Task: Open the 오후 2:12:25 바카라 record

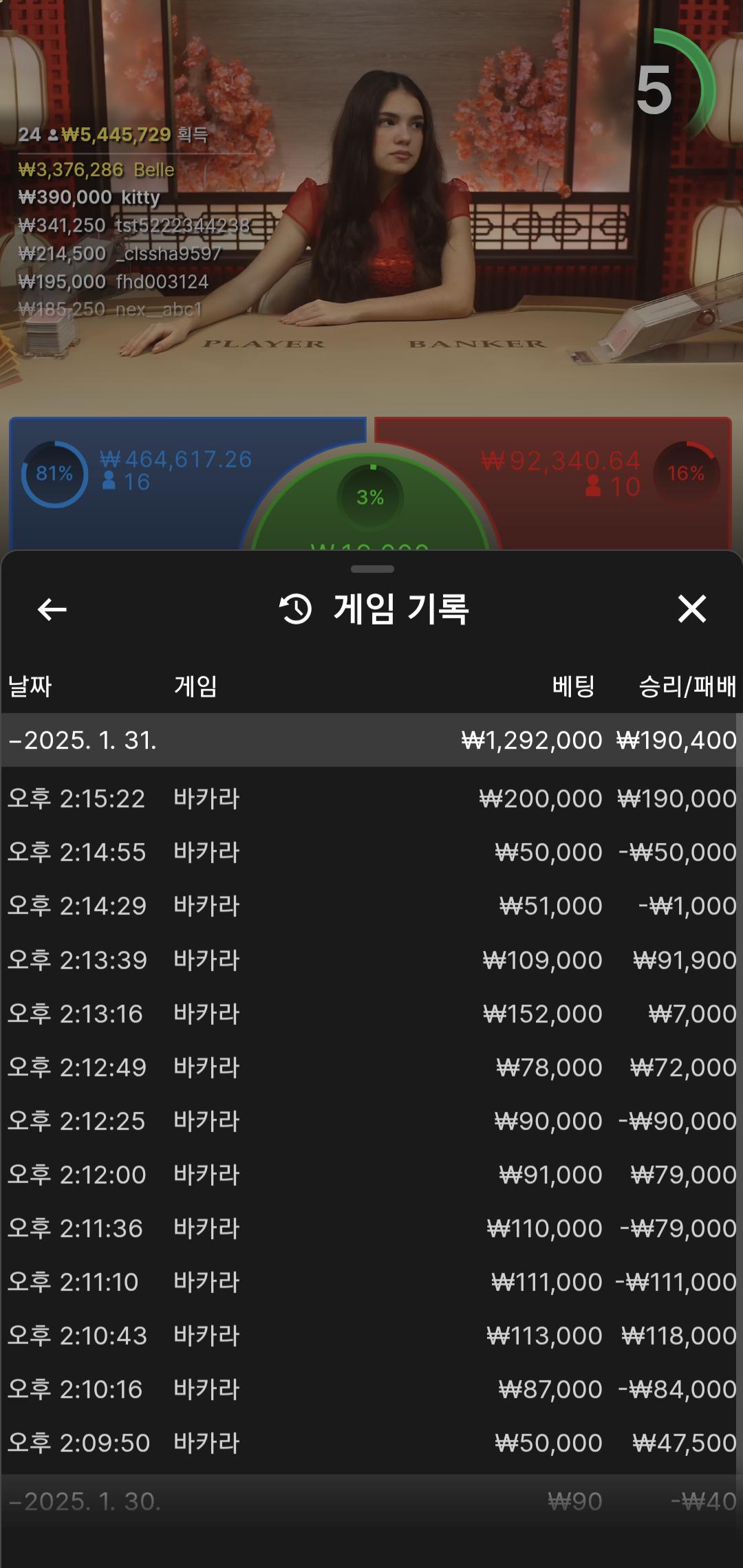Action: coord(371,1120)
